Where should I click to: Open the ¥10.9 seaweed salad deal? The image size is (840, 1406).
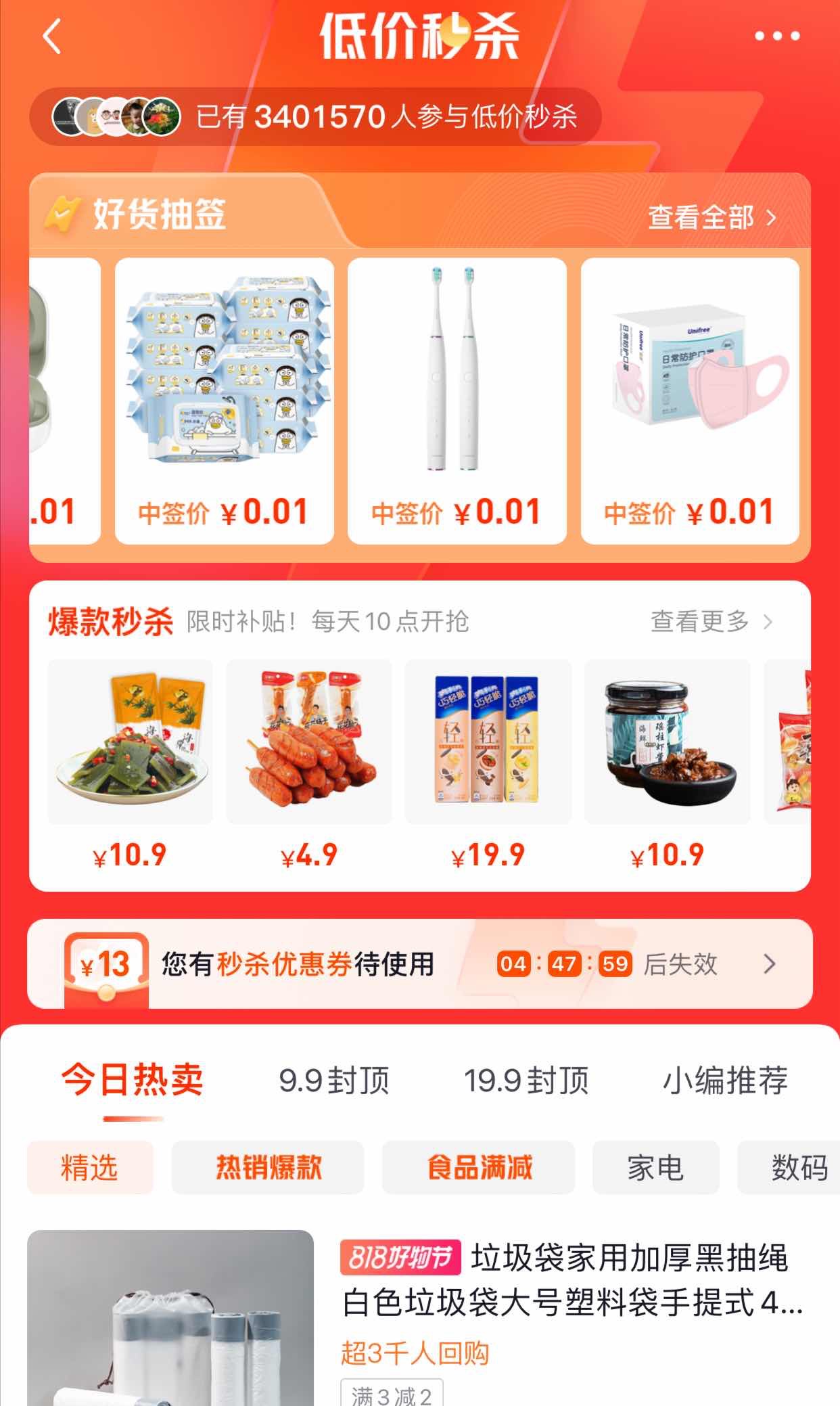130,765
